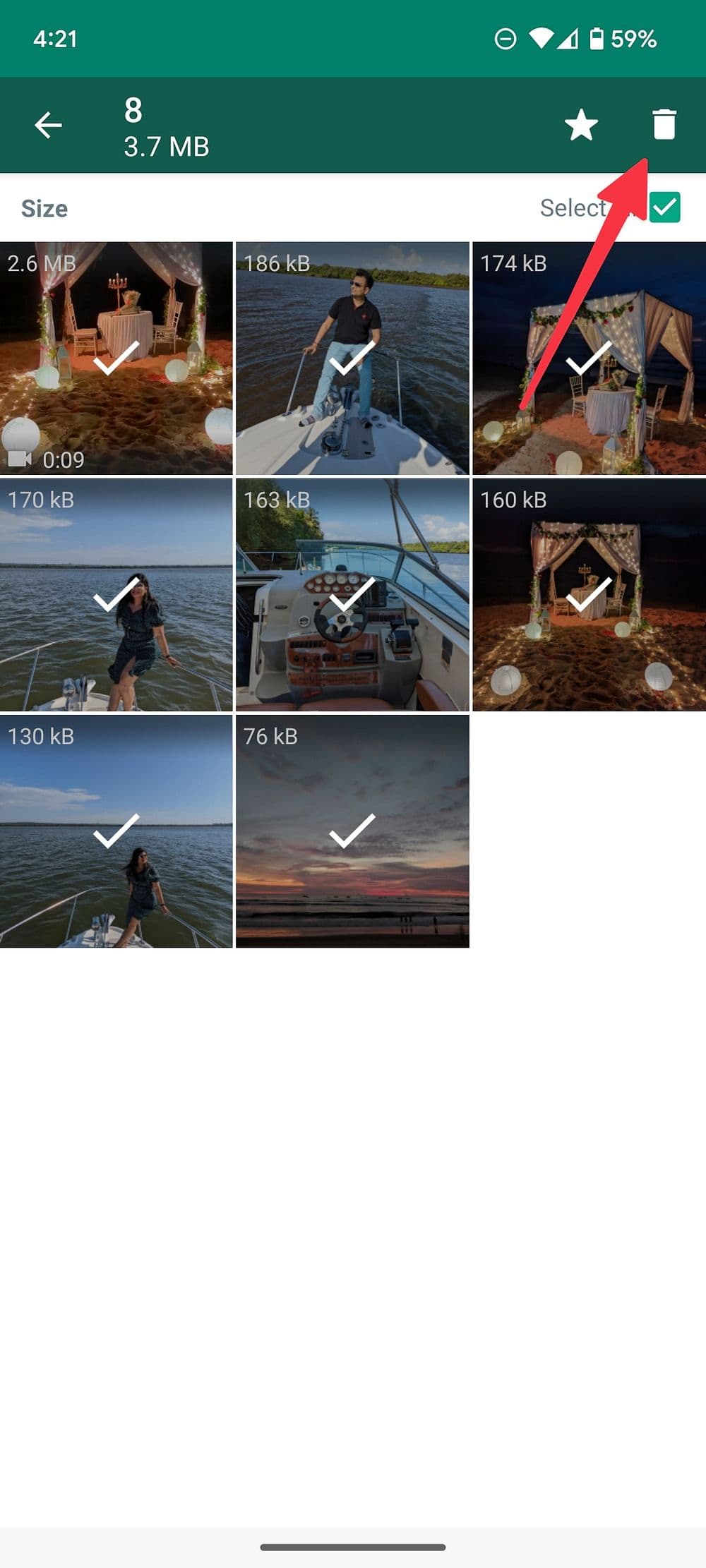Deselect the 174 kB photo
This screenshot has width=706, height=1568.
click(589, 358)
